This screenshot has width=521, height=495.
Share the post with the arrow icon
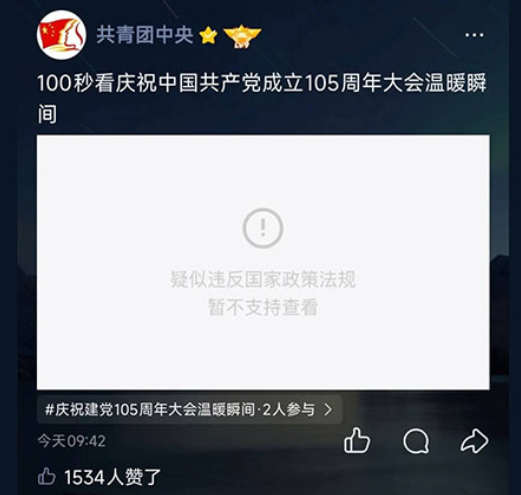pos(475,441)
